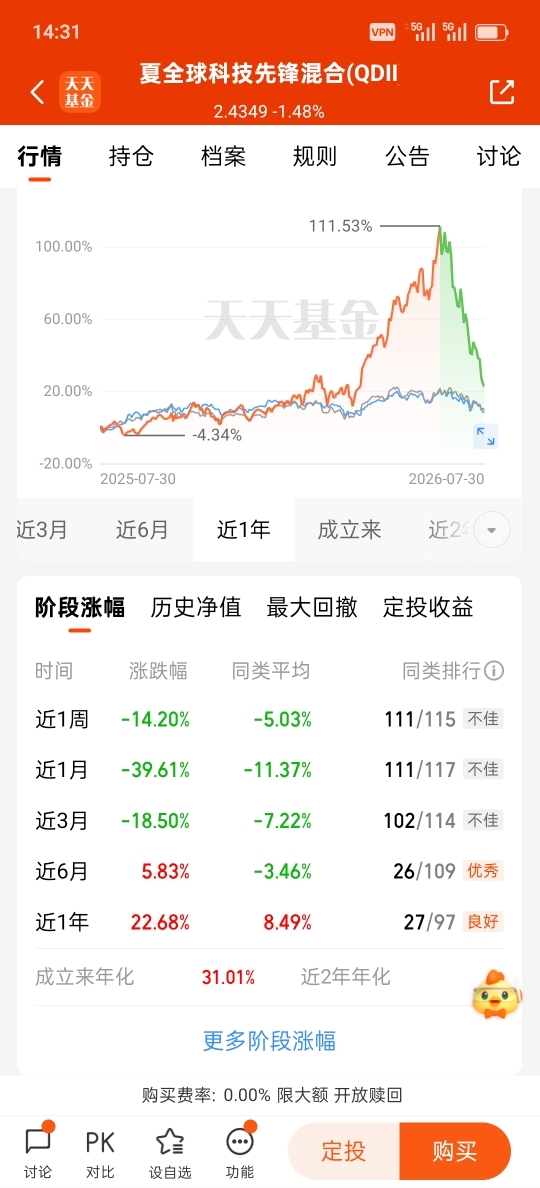Switch to the 持仓 tab
The image size is (540, 1188).
(131, 157)
